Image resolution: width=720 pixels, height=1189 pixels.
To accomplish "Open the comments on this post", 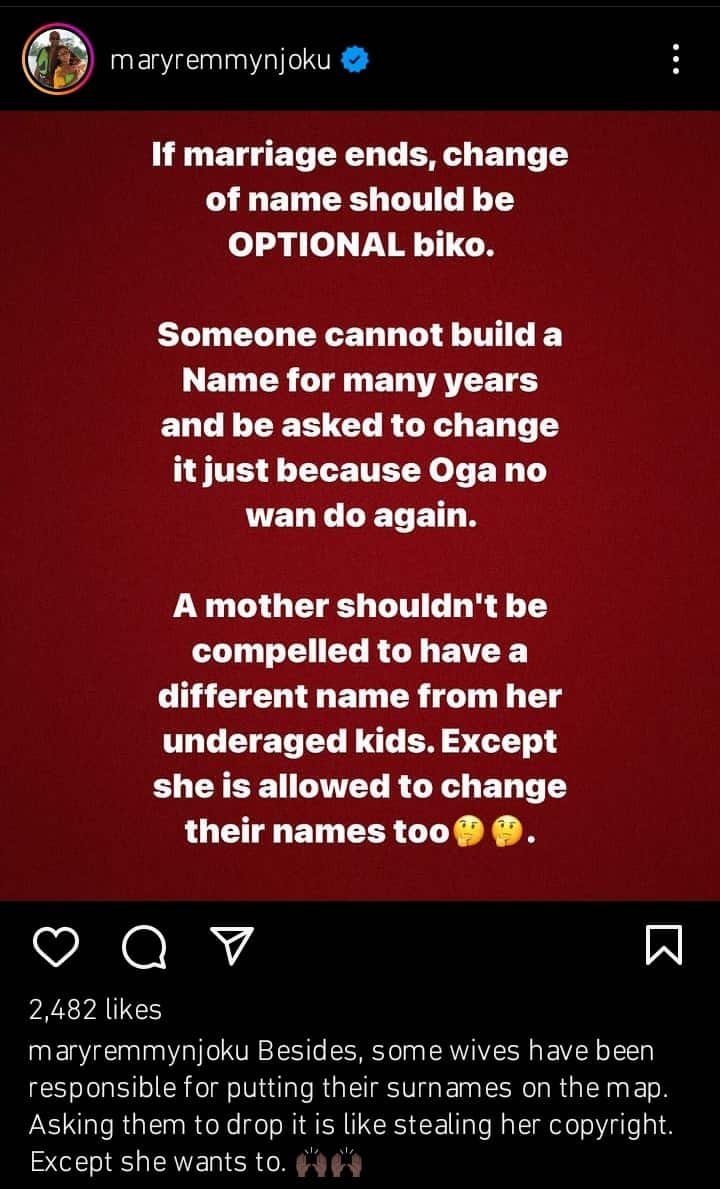I will (144, 946).
